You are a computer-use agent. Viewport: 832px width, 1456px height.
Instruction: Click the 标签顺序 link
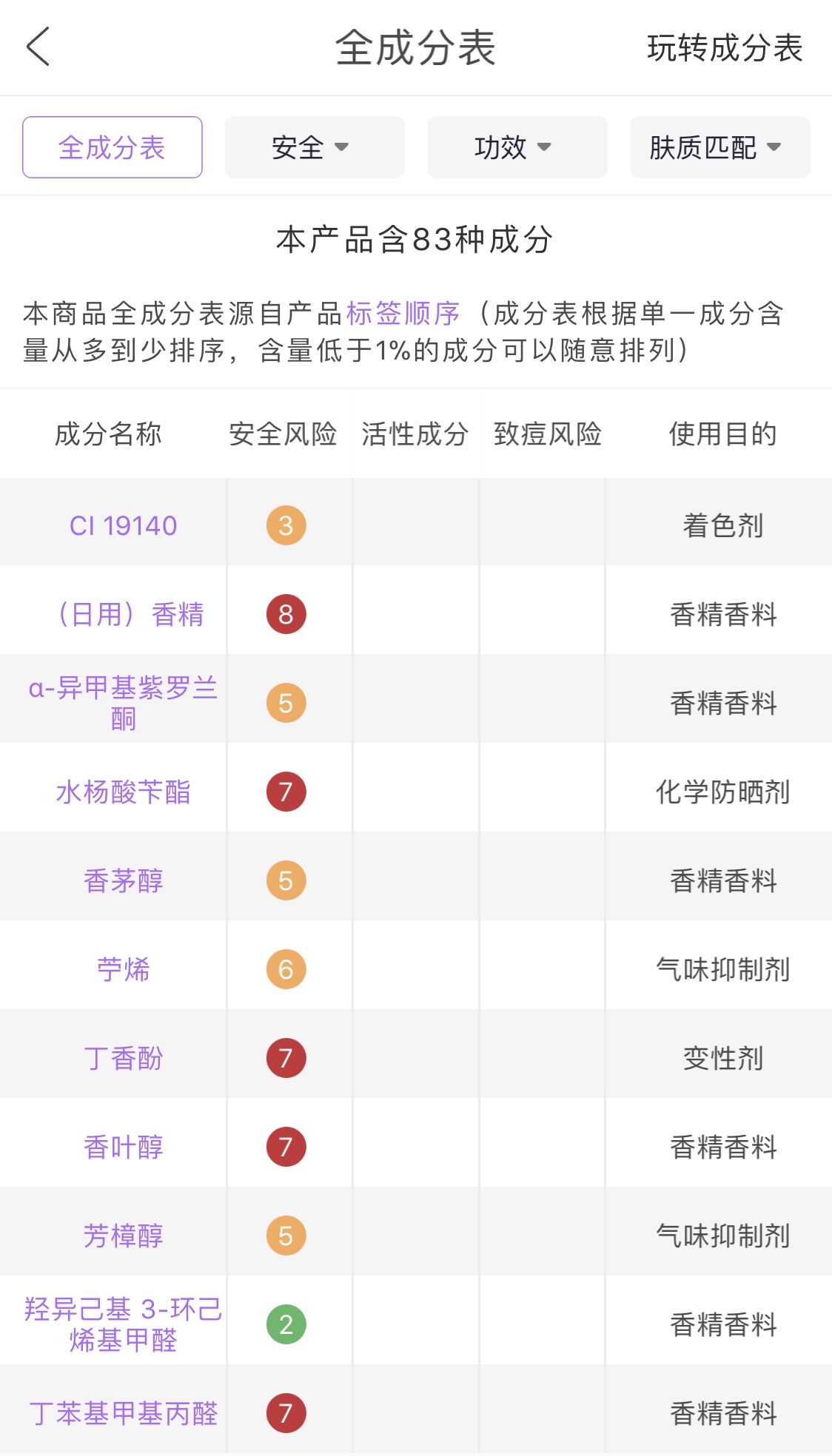[403, 314]
